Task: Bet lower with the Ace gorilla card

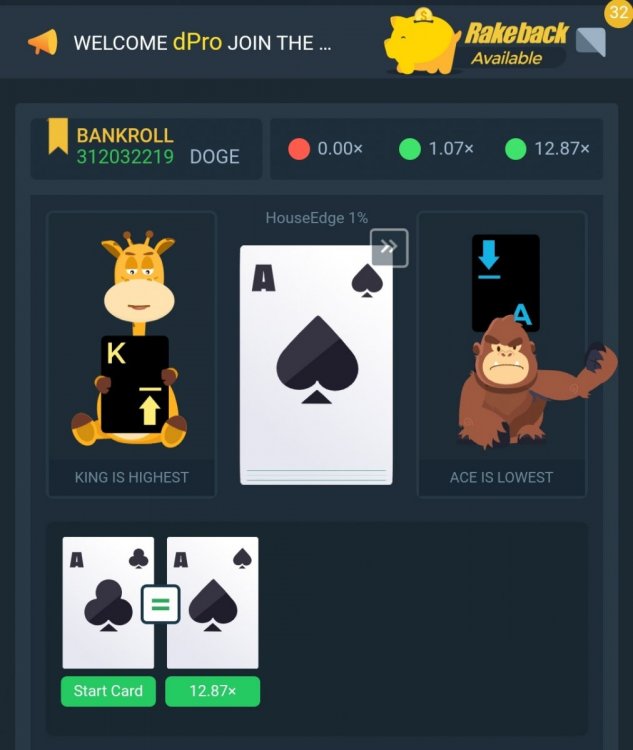Action: pyautogui.click(x=501, y=354)
